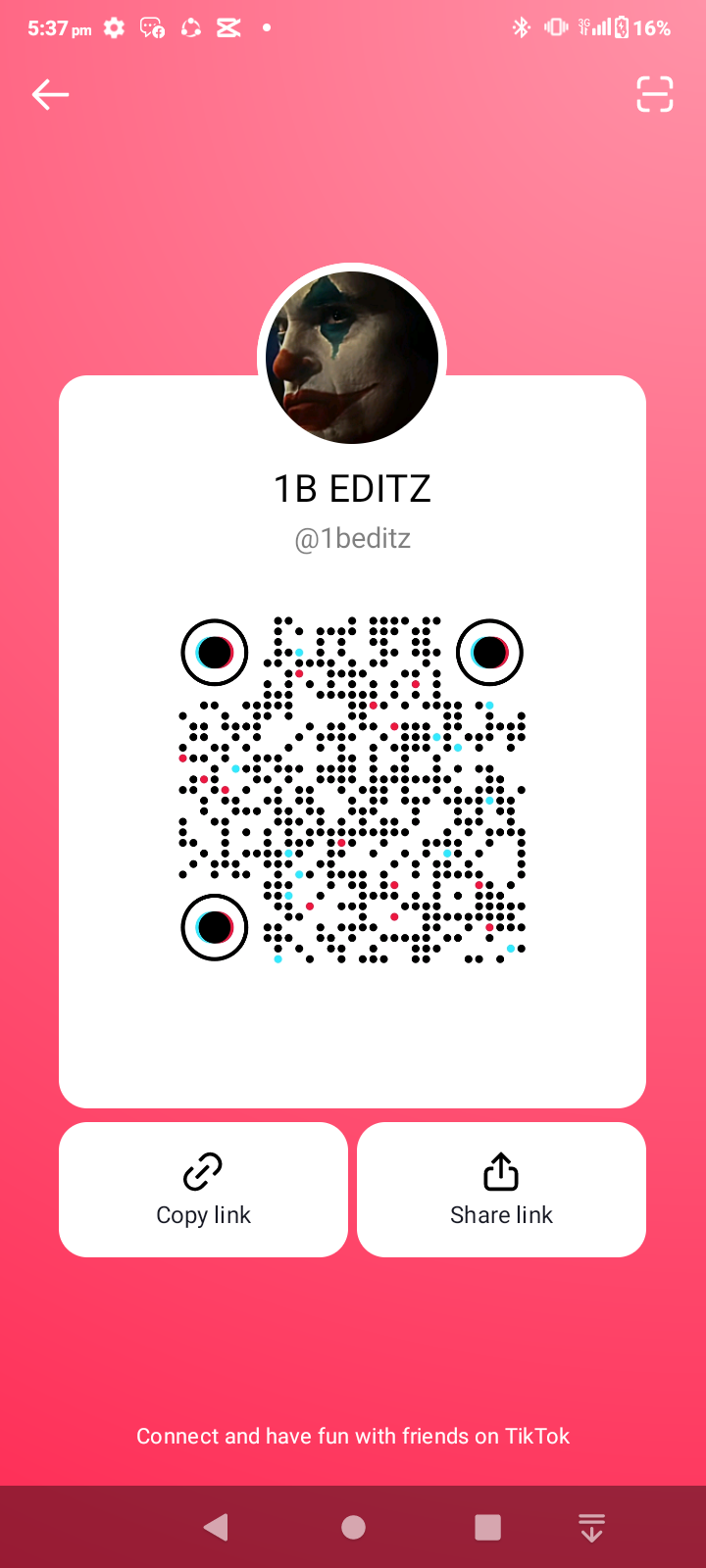Open the recent apps view
The height and width of the screenshot is (1568, 706).
[487, 1527]
